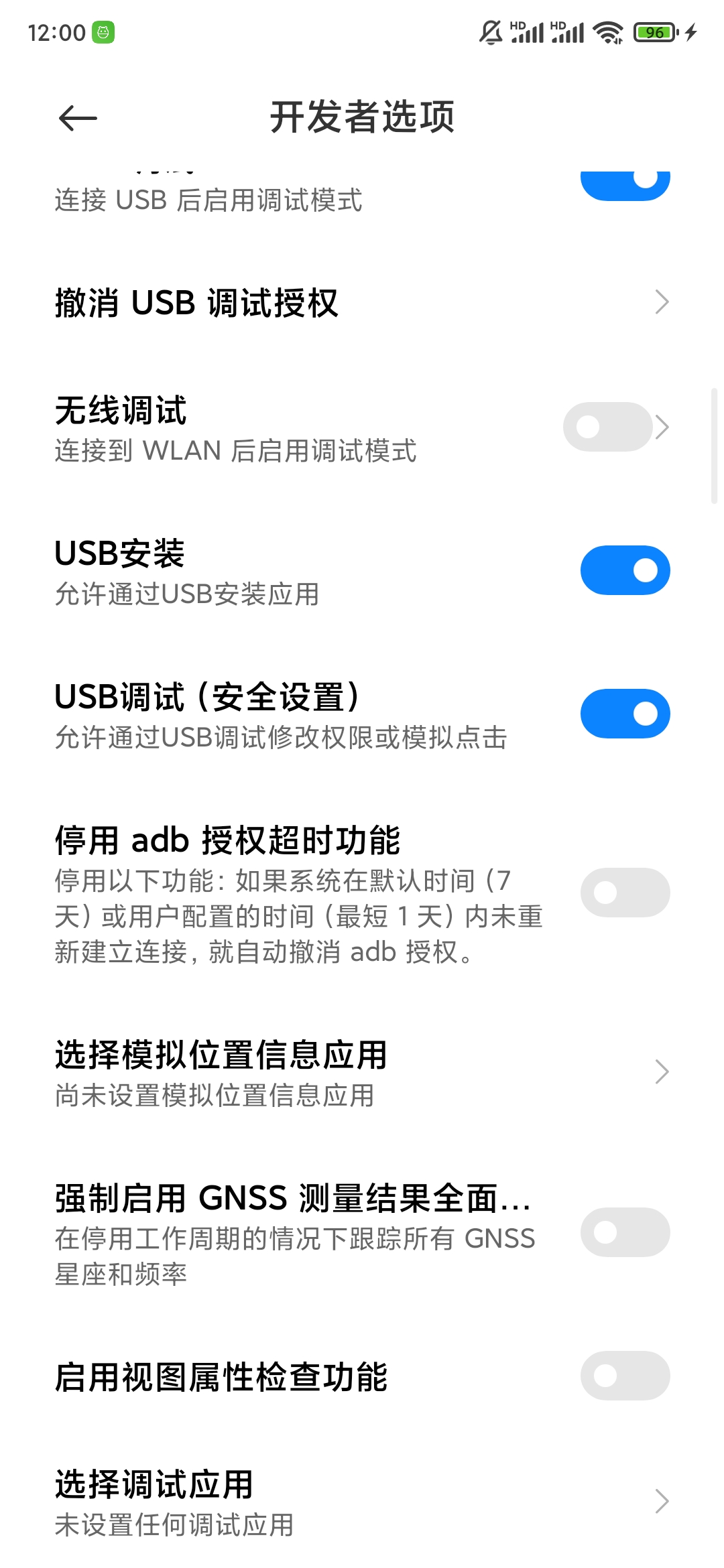
Task: Turn off the USB debugging switch at top
Action: point(625,184)
